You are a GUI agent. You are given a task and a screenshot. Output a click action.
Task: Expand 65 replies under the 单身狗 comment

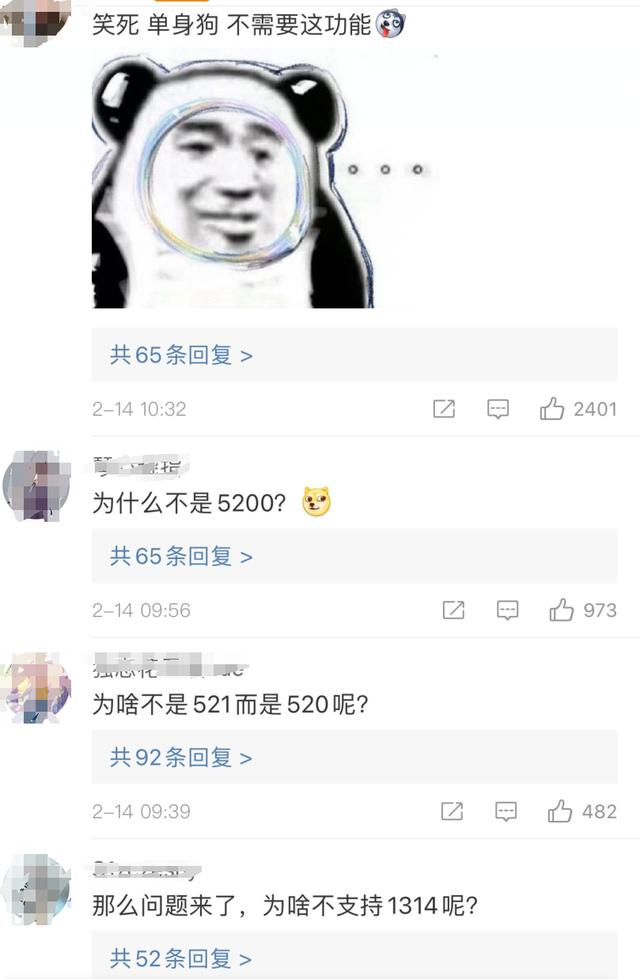(181, 355)
